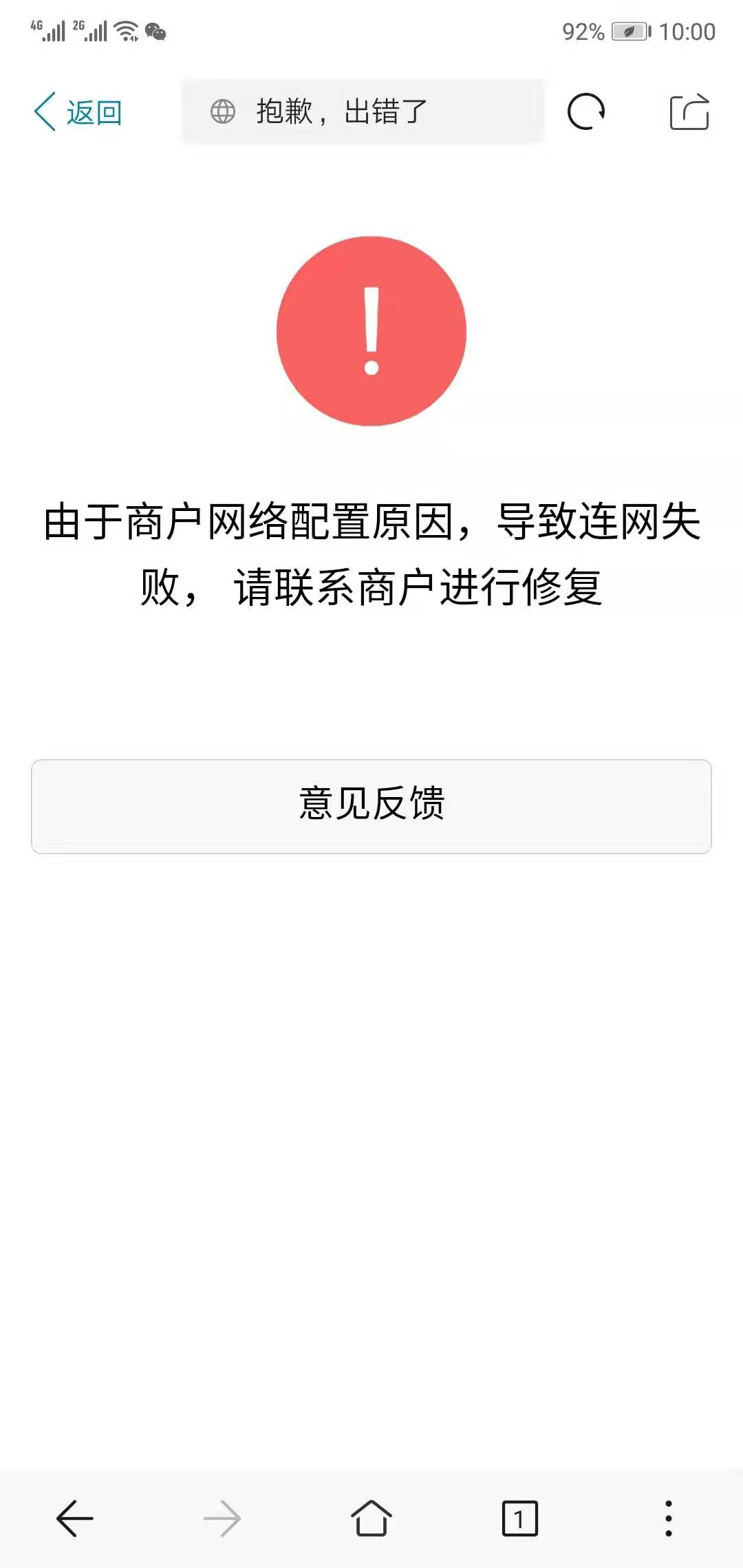Image resolution: width=743 pixels, height=1568 pixels.
Task: Tap the 意见反馈 feedback button
Action: [x=371, y=806]
